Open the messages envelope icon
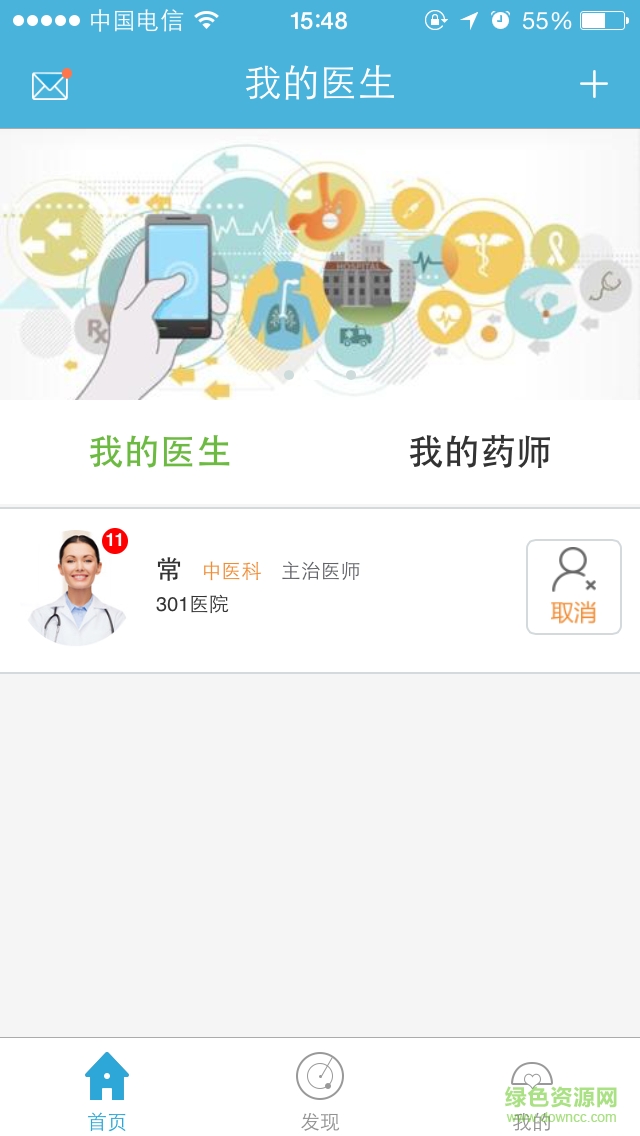The width and height of the screenshot is (640, 1136). pos(50,86)
